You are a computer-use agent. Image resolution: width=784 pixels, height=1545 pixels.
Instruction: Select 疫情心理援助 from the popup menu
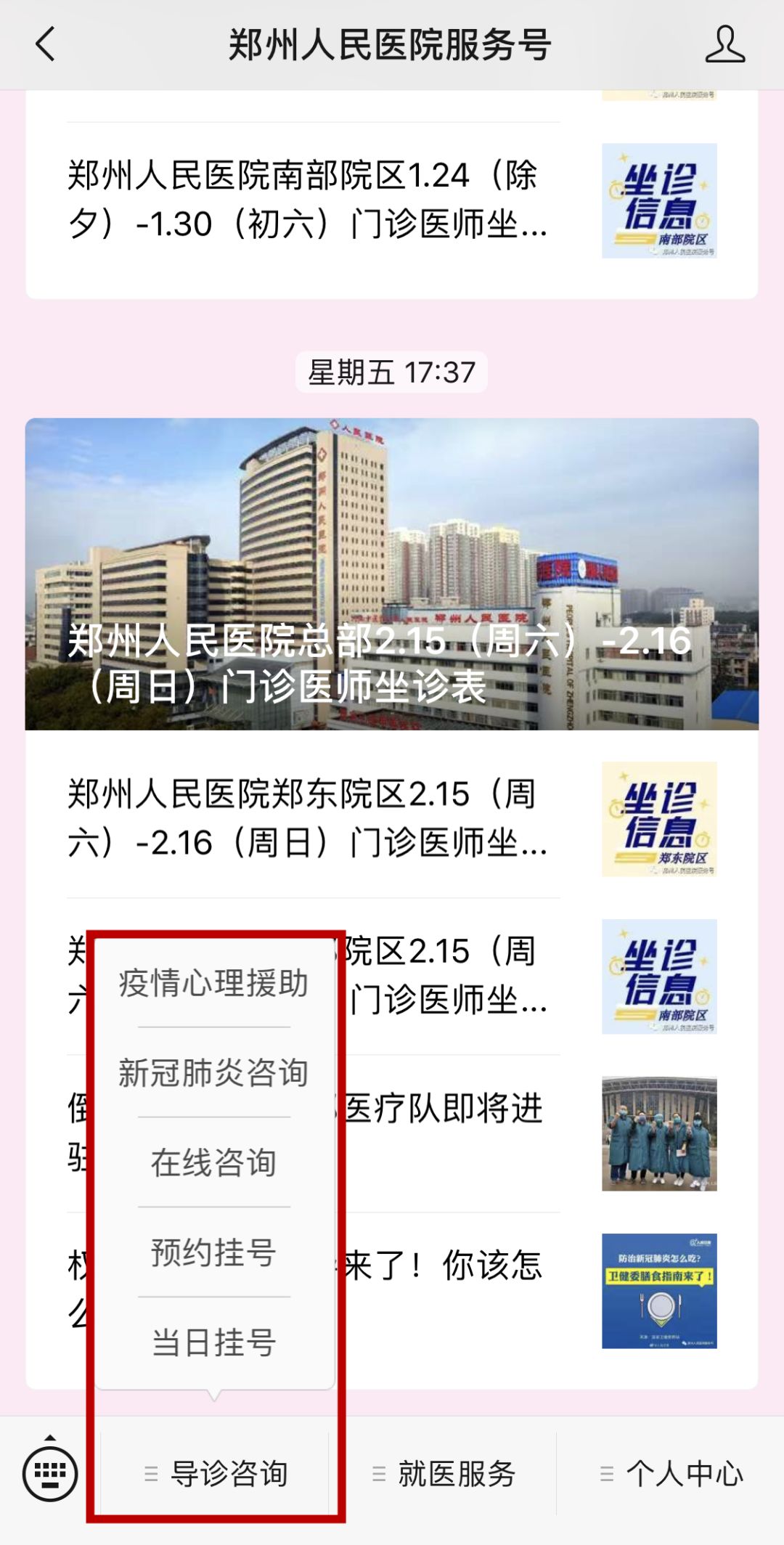pyautogui.click(x=213, y=983)
